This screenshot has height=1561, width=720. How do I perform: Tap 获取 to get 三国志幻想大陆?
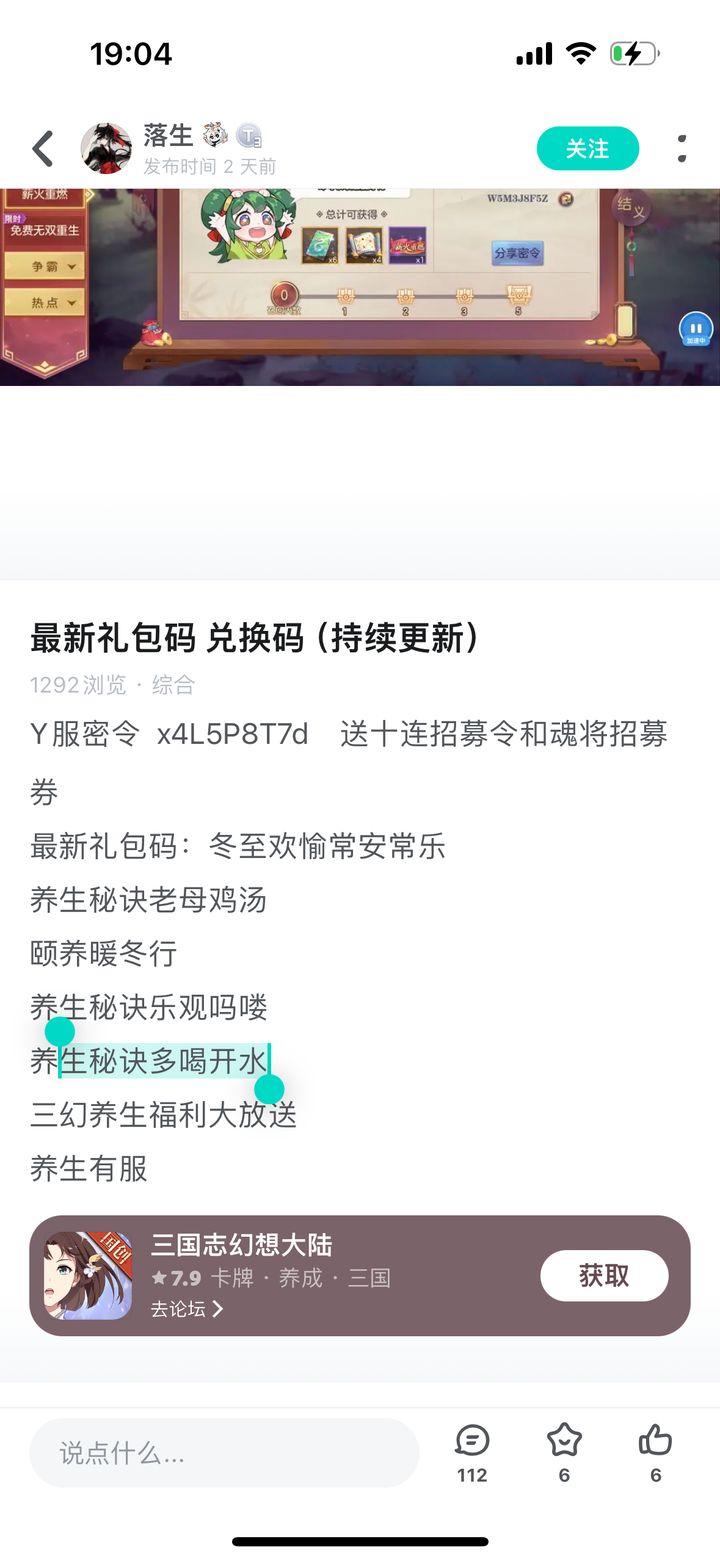pos(604,1275)
